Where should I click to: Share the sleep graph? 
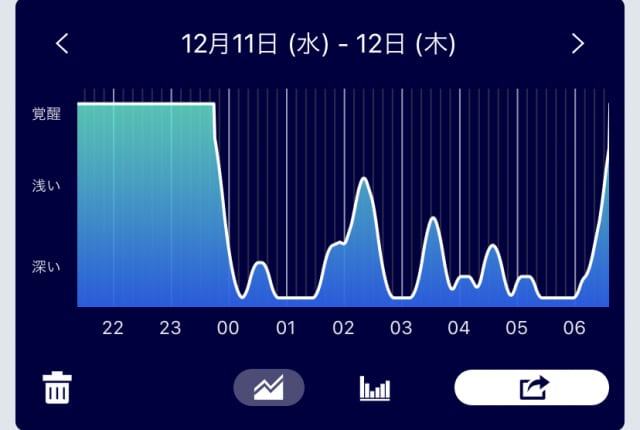tap(531, 387)
